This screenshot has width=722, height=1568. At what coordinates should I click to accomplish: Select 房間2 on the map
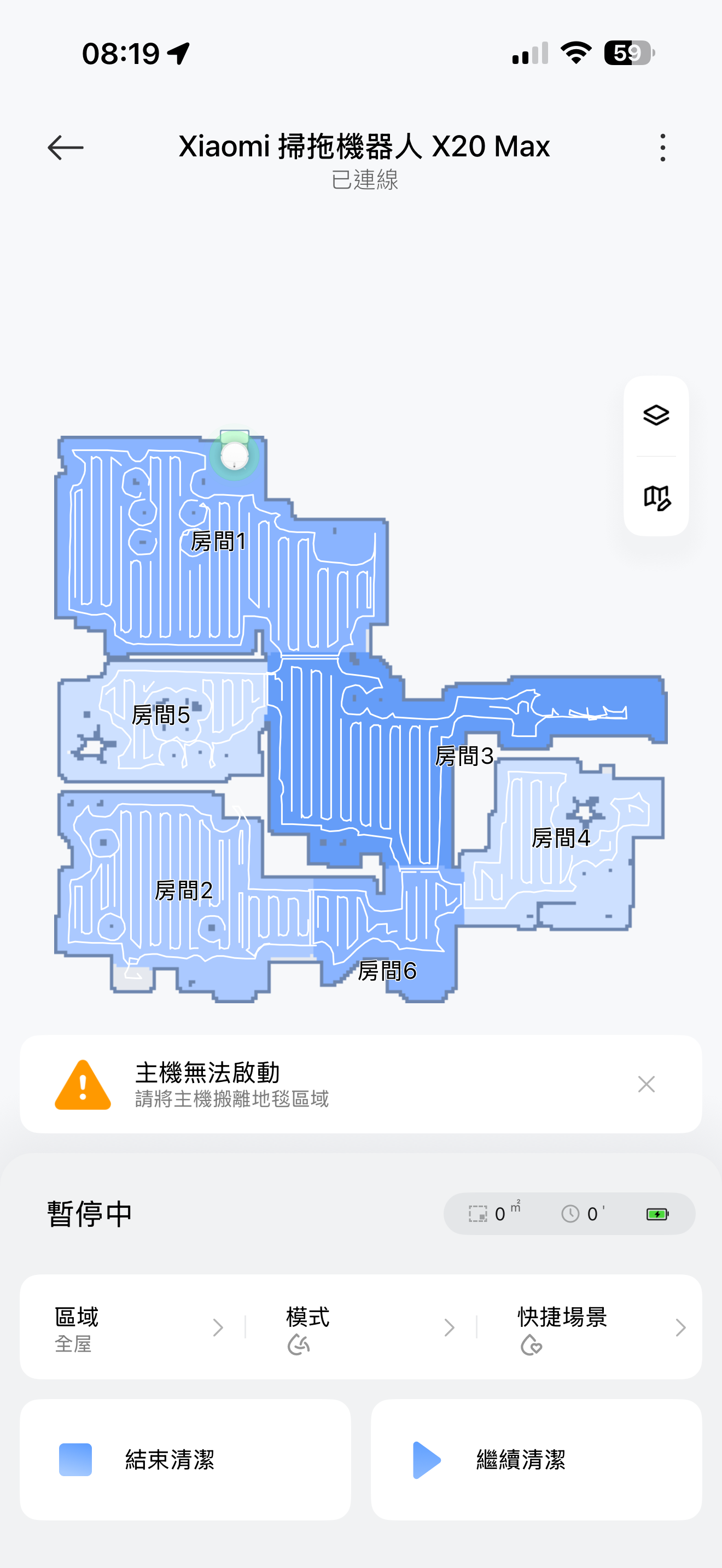(x=183, y=891)
